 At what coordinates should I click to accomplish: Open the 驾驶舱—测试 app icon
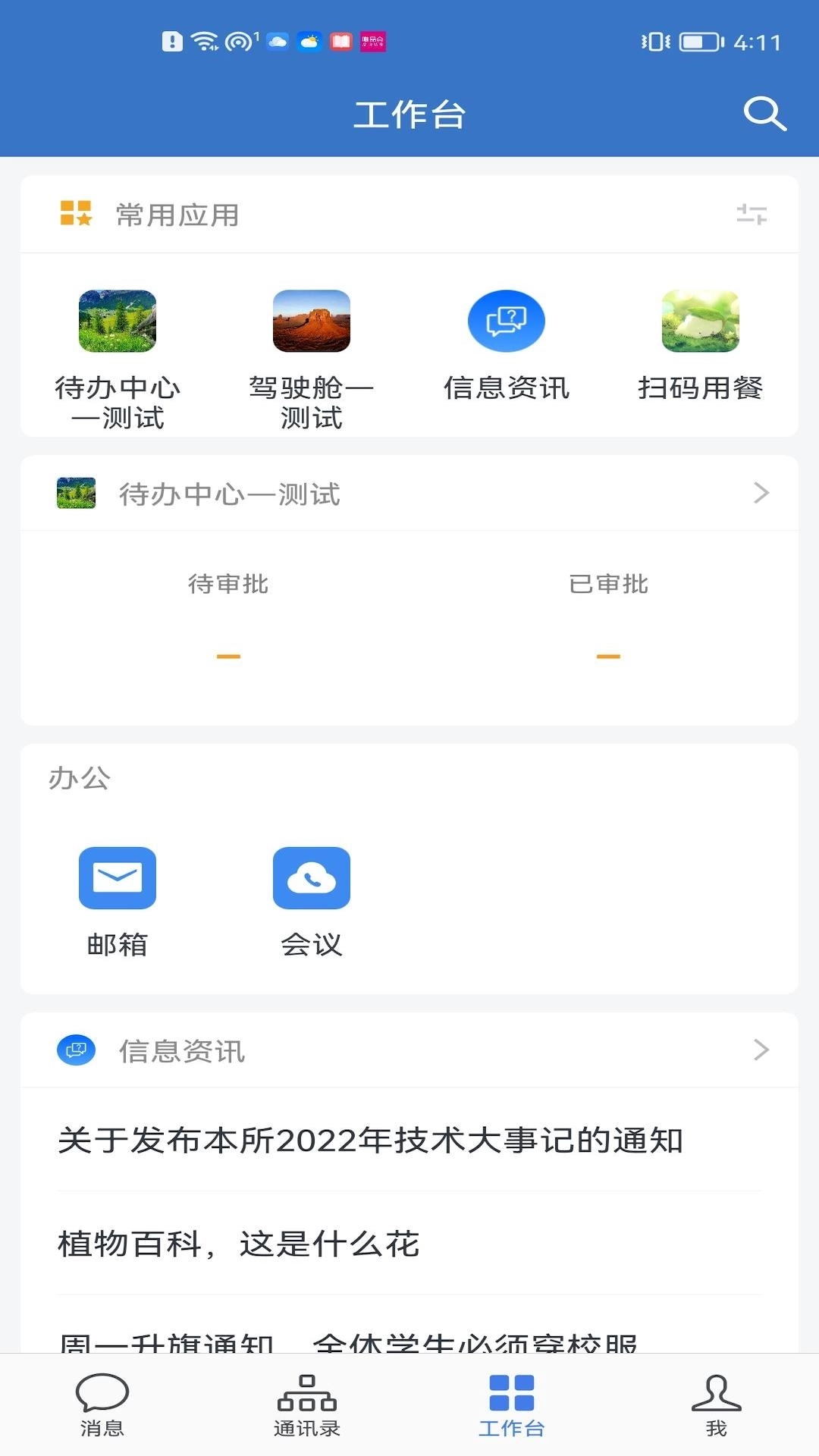click(x=312, y=322)
